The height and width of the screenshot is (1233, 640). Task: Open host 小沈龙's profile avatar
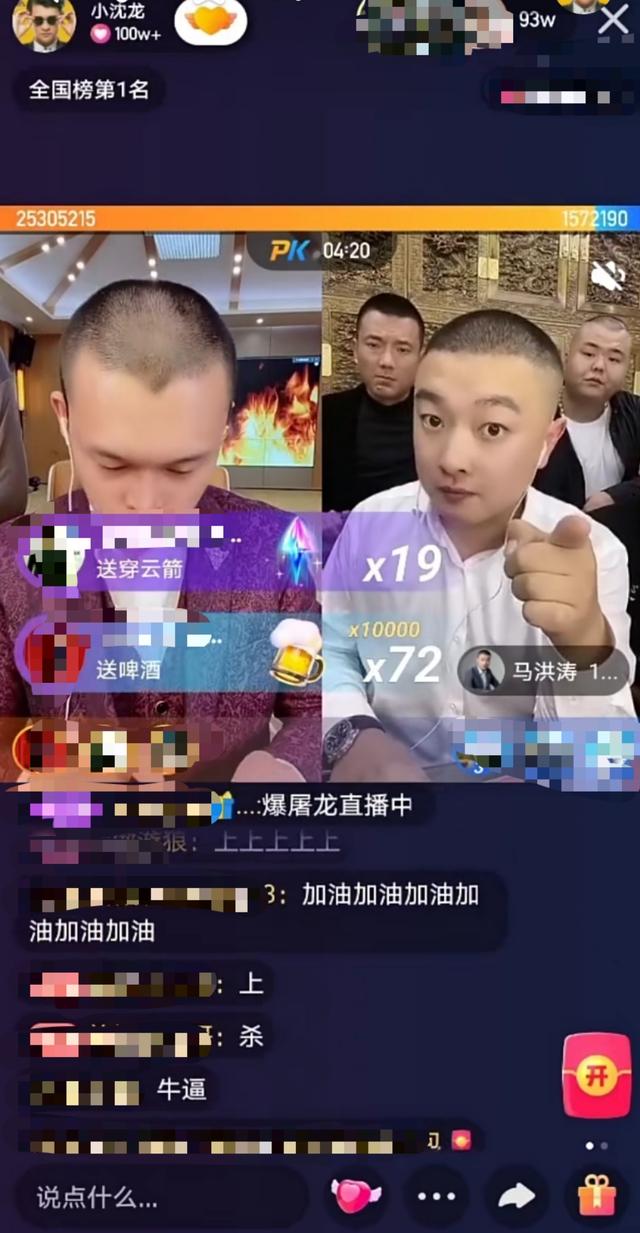click(42, 22)
